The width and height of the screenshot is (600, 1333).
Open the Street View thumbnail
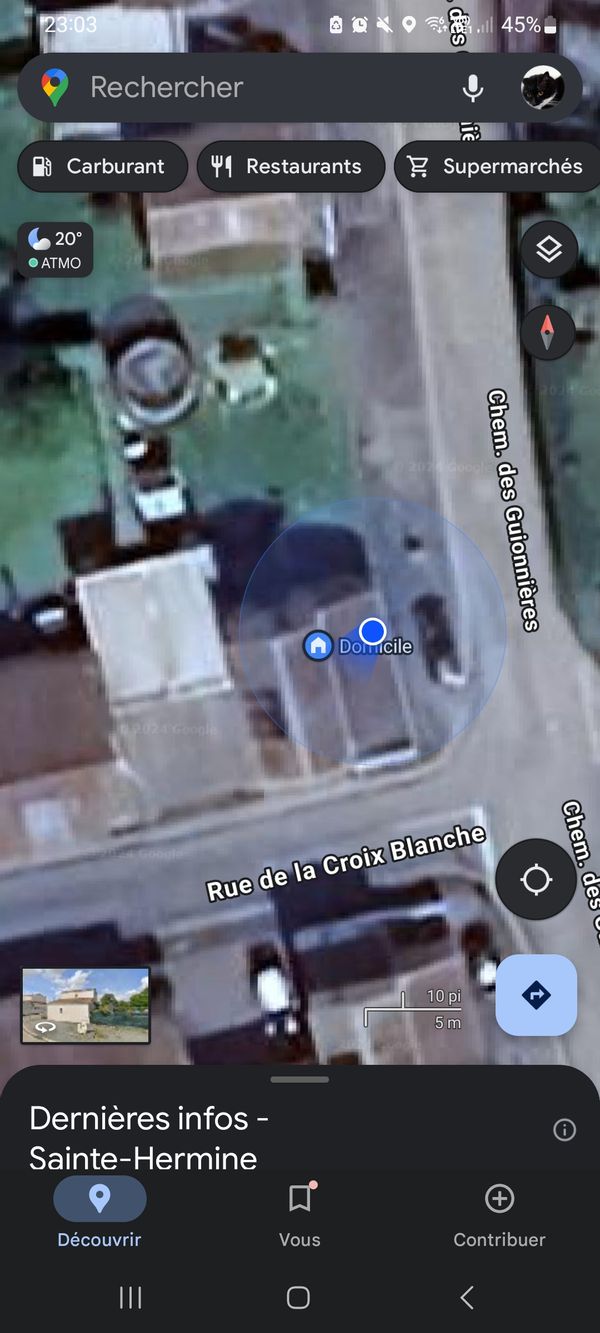point(86,1005)
